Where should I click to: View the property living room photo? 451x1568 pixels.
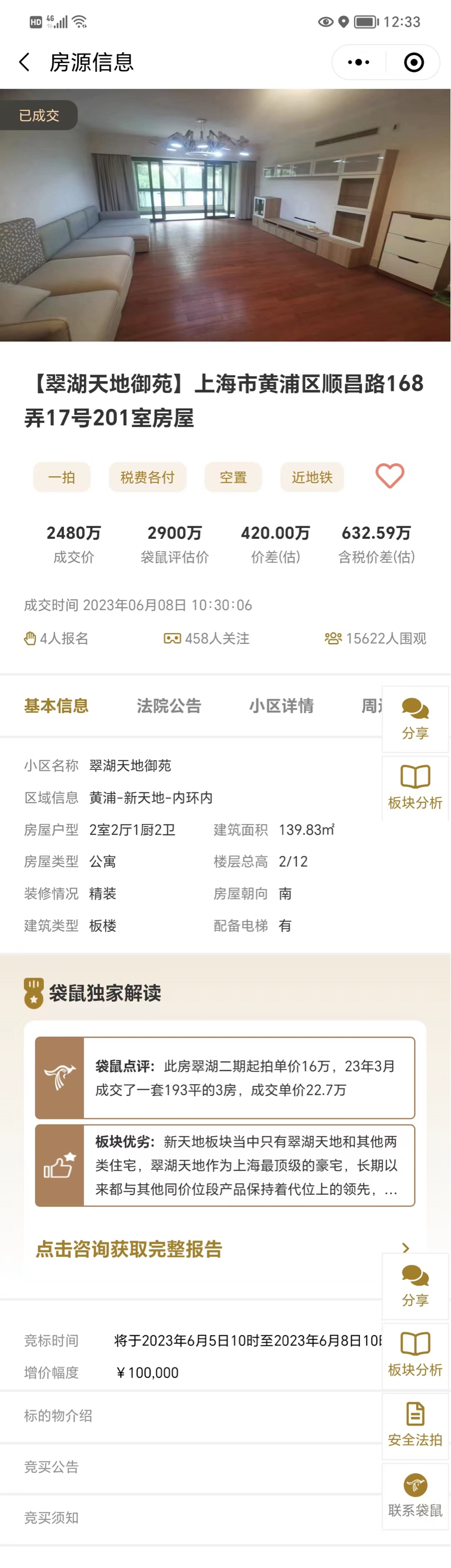225,215
